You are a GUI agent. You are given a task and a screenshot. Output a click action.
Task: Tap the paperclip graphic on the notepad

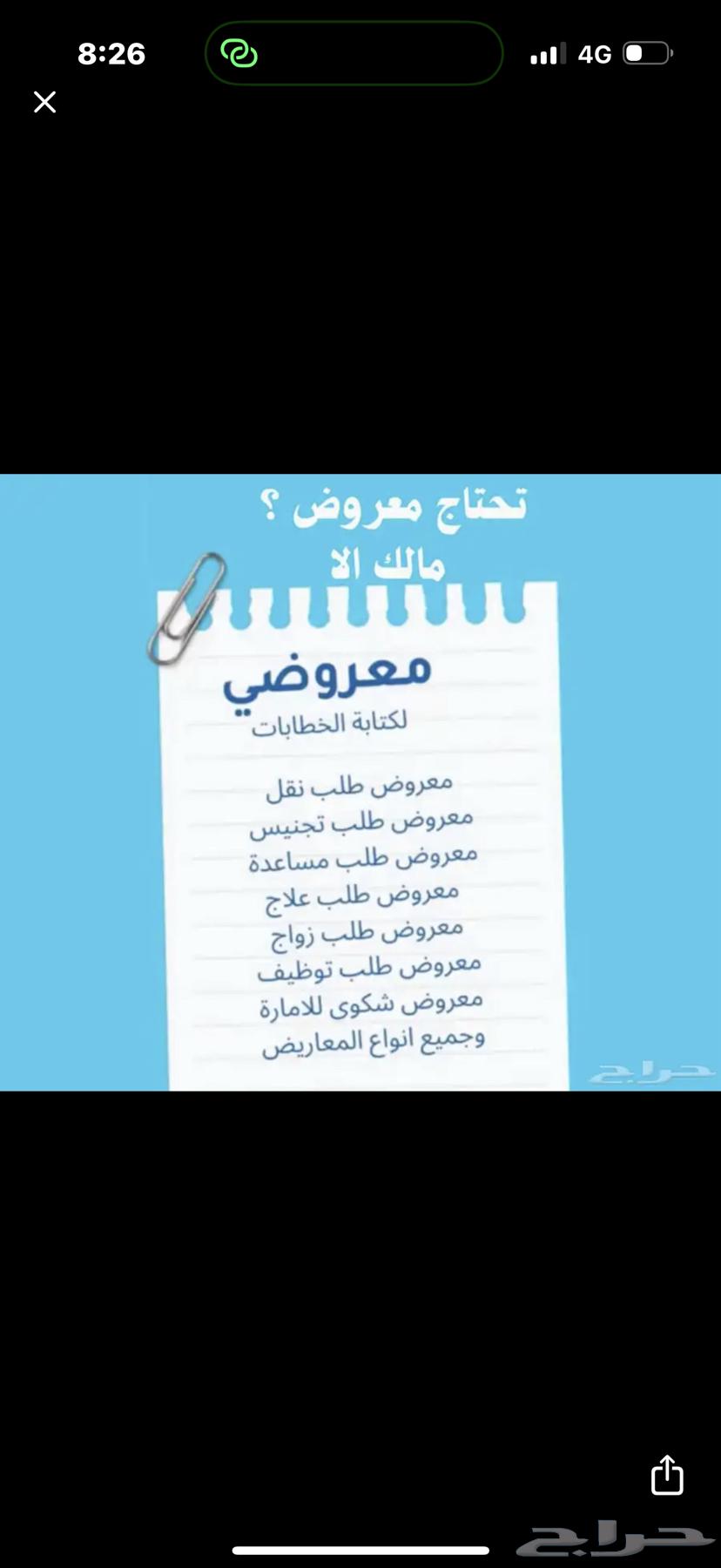click(x=192, y=606)
